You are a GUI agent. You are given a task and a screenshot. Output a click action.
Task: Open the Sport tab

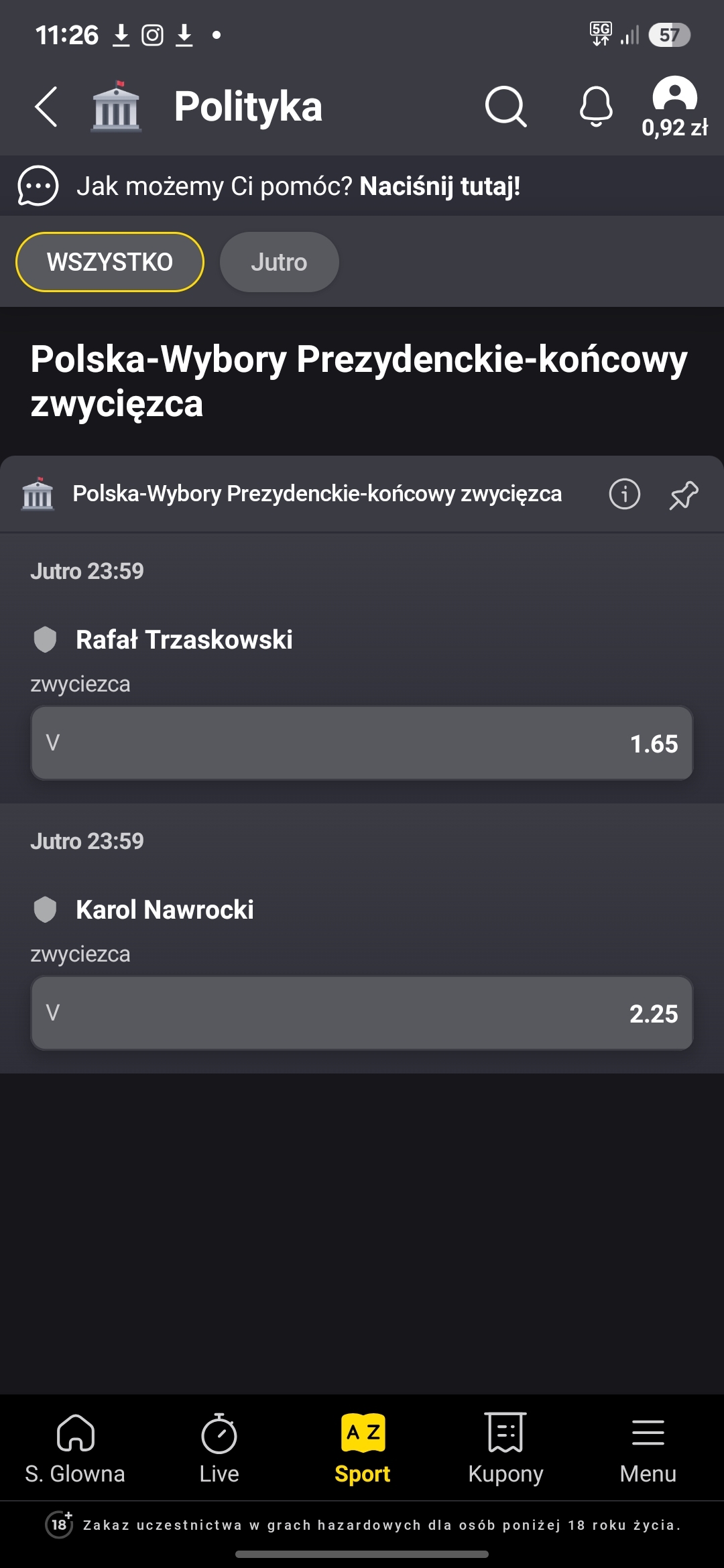[362, 1448]
